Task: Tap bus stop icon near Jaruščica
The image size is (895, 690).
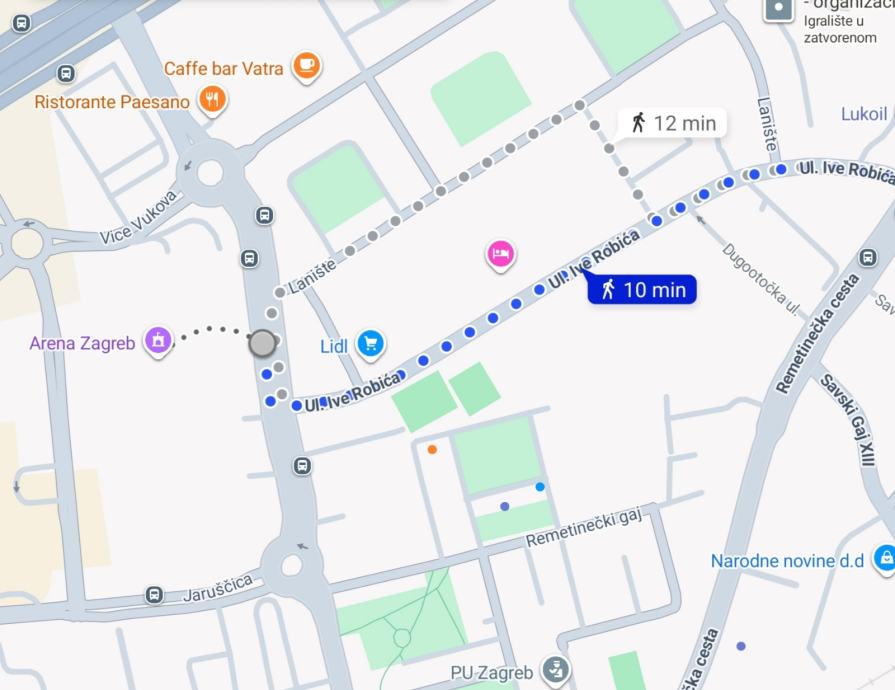Action: point(154,595)
